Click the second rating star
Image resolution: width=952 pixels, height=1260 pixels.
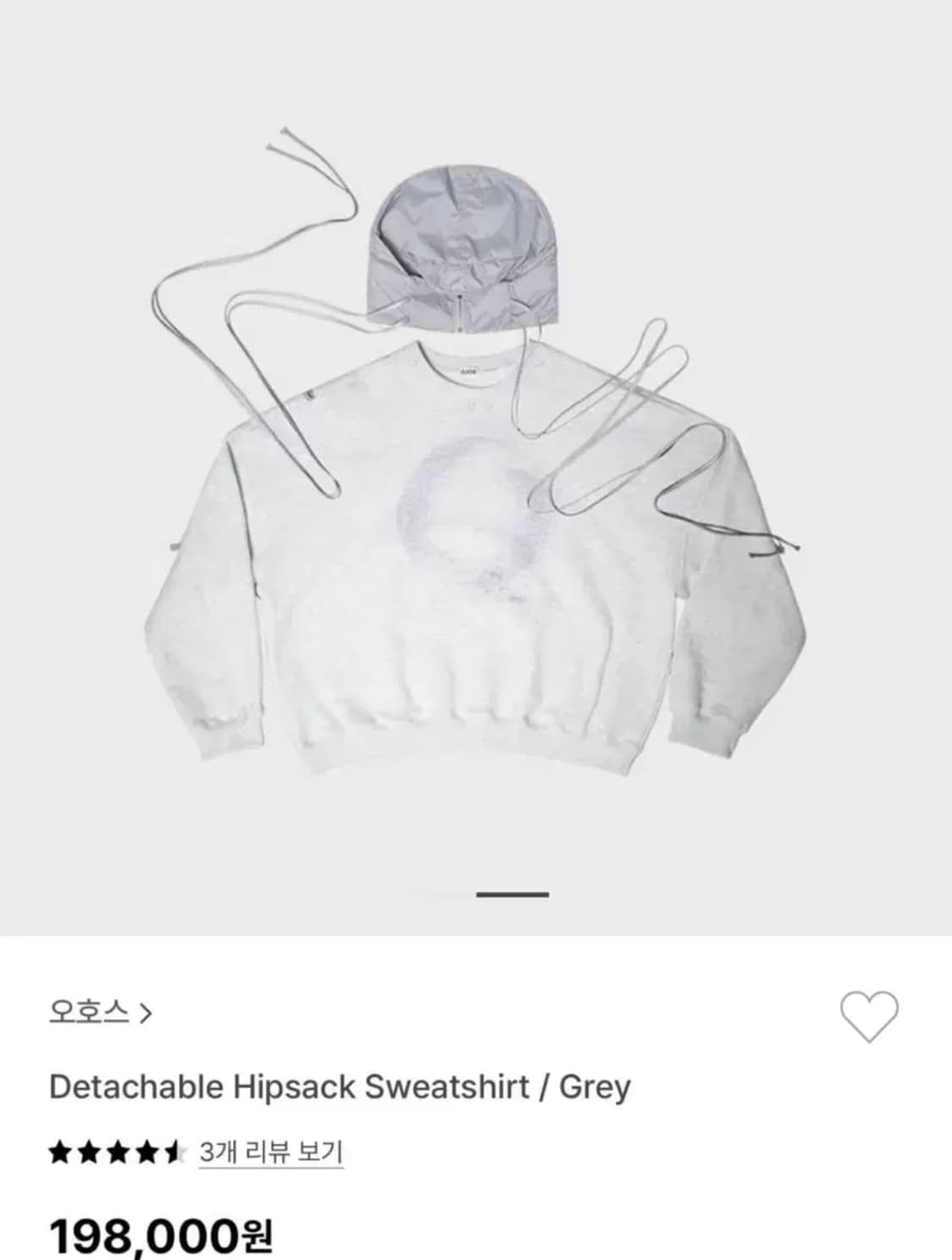(88, 1152)
